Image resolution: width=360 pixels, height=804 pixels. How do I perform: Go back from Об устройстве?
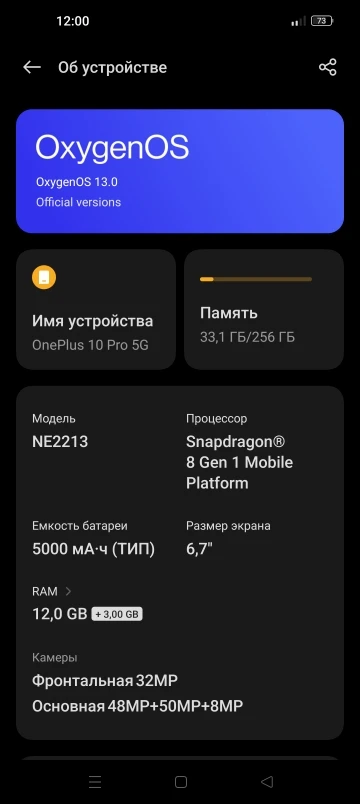coord(32,67)
